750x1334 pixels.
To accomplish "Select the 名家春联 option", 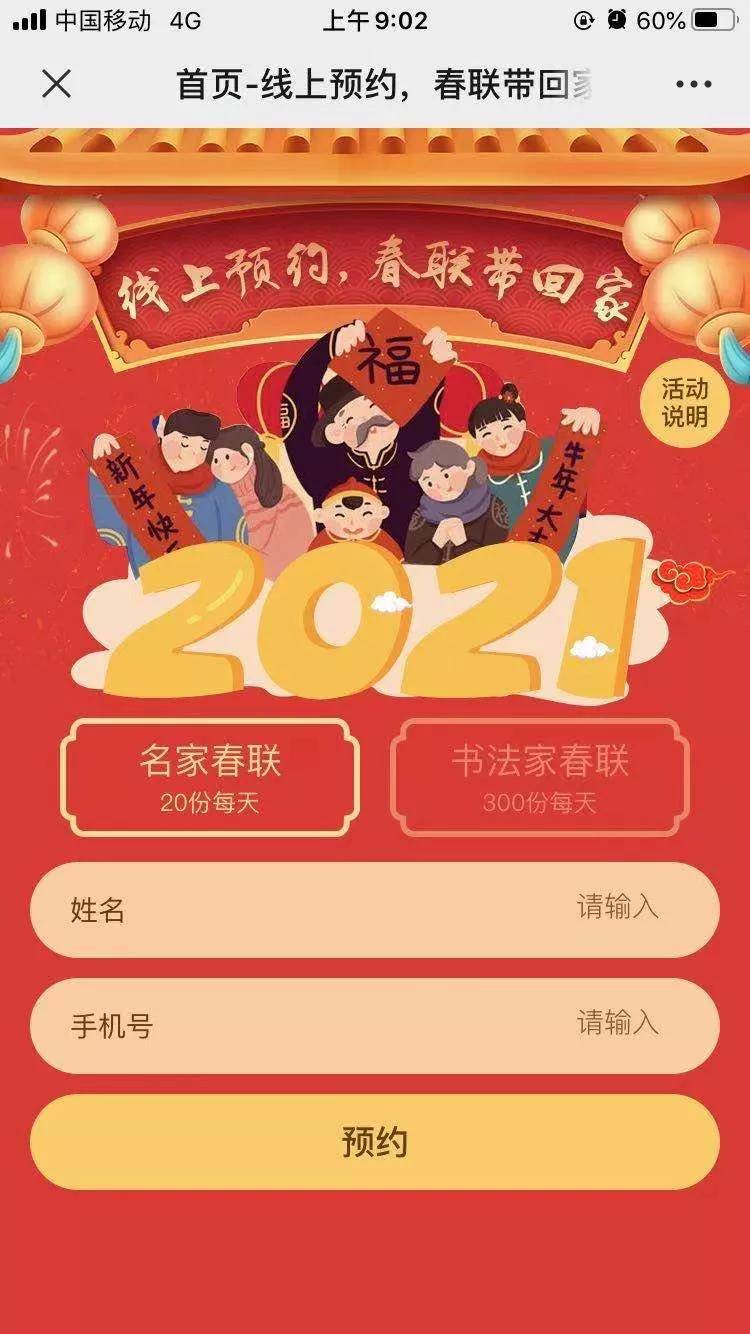I will click(209, 777).
